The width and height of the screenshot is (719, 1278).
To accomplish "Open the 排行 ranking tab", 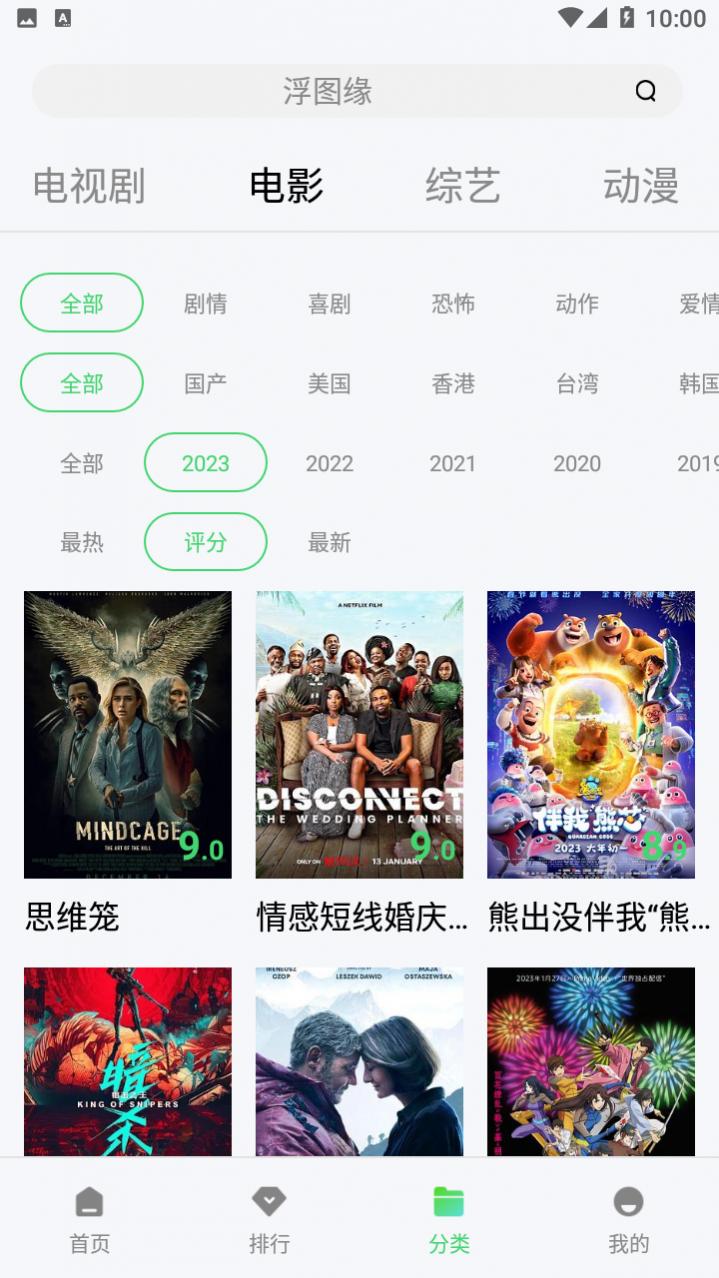I will (x=269, y=1220).
